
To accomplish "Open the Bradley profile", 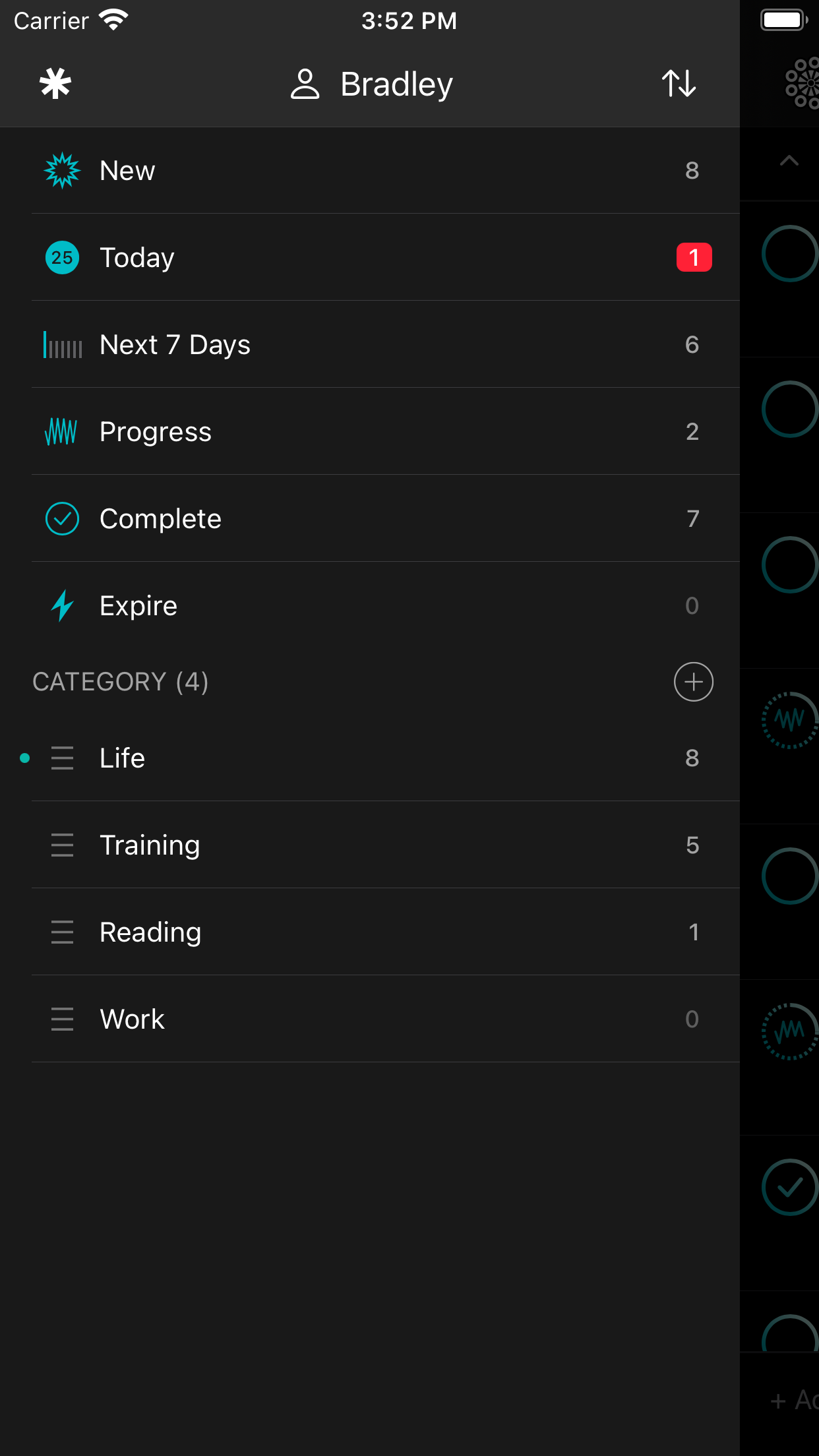I will pos(372,84).
